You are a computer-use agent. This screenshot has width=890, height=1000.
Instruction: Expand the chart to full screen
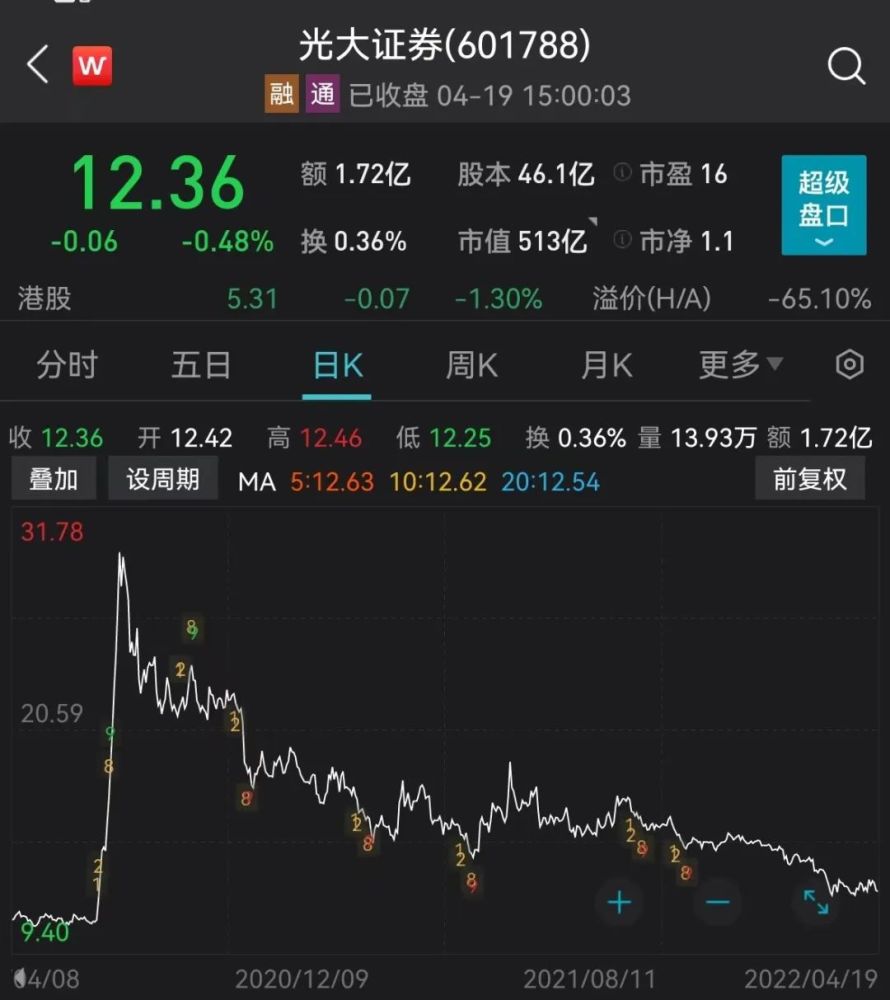pos(816,903)
